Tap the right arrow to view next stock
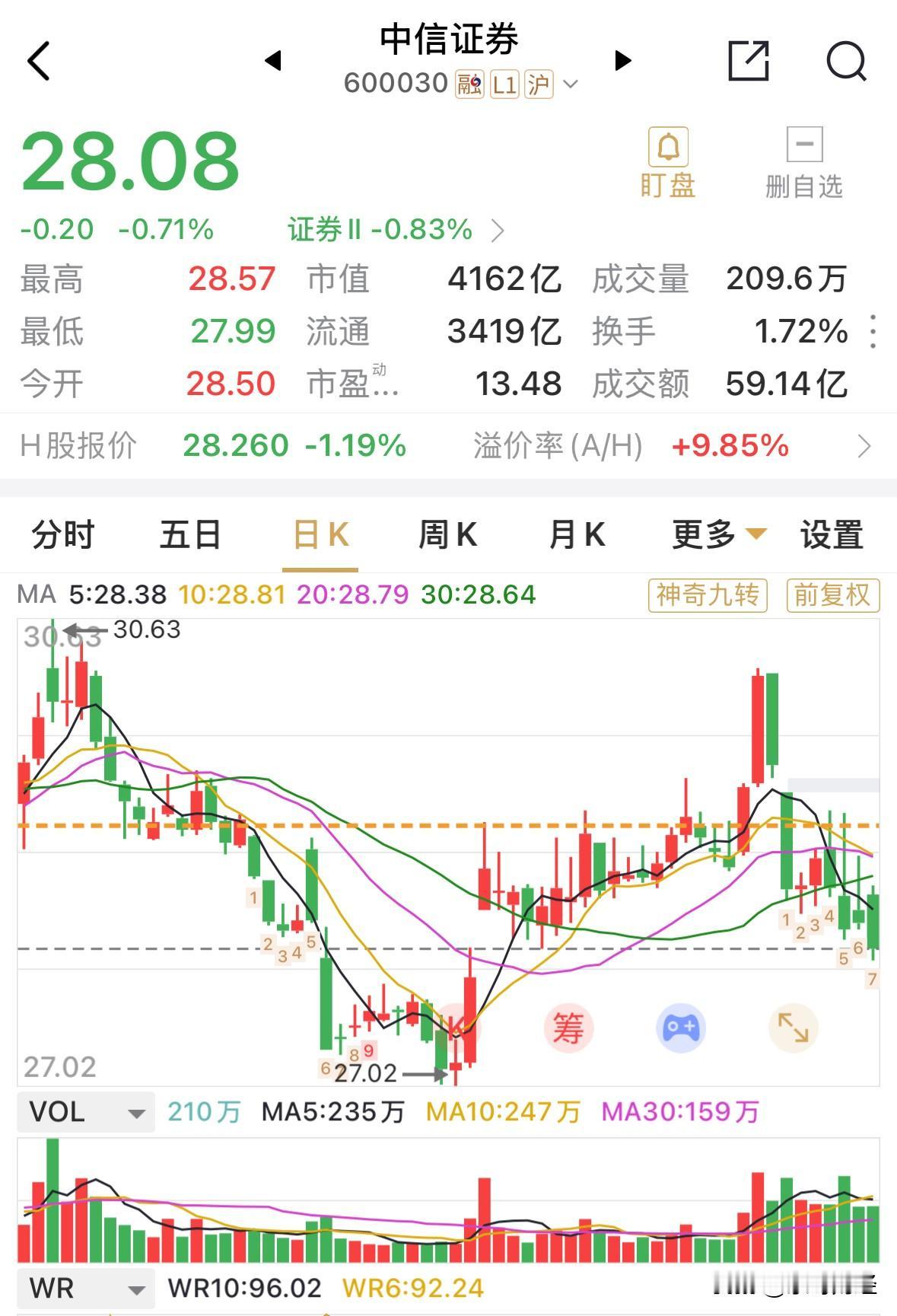The height and width of the screenshot is (1316, 897). (622, 61)
